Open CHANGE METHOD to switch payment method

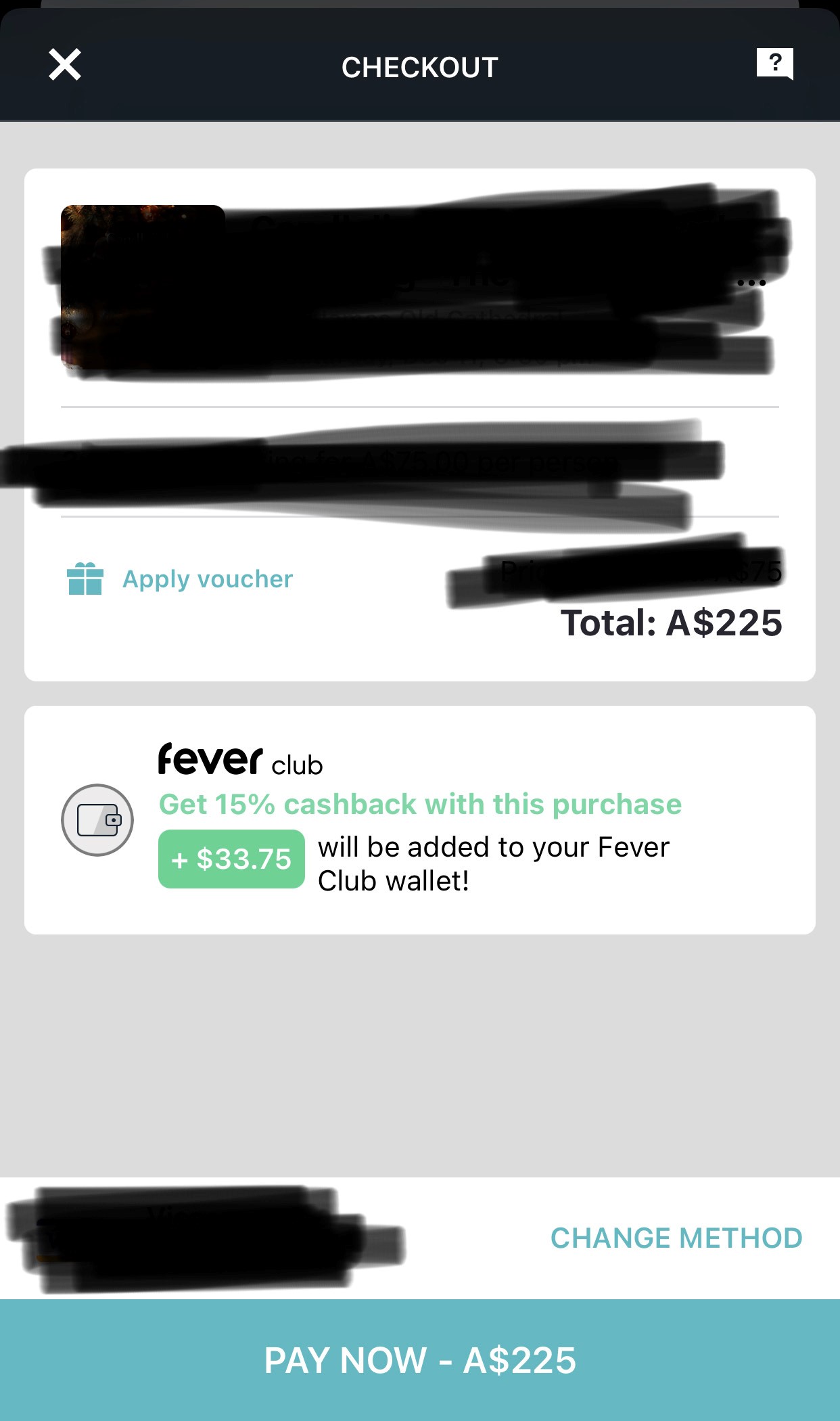click(676, 1237)
